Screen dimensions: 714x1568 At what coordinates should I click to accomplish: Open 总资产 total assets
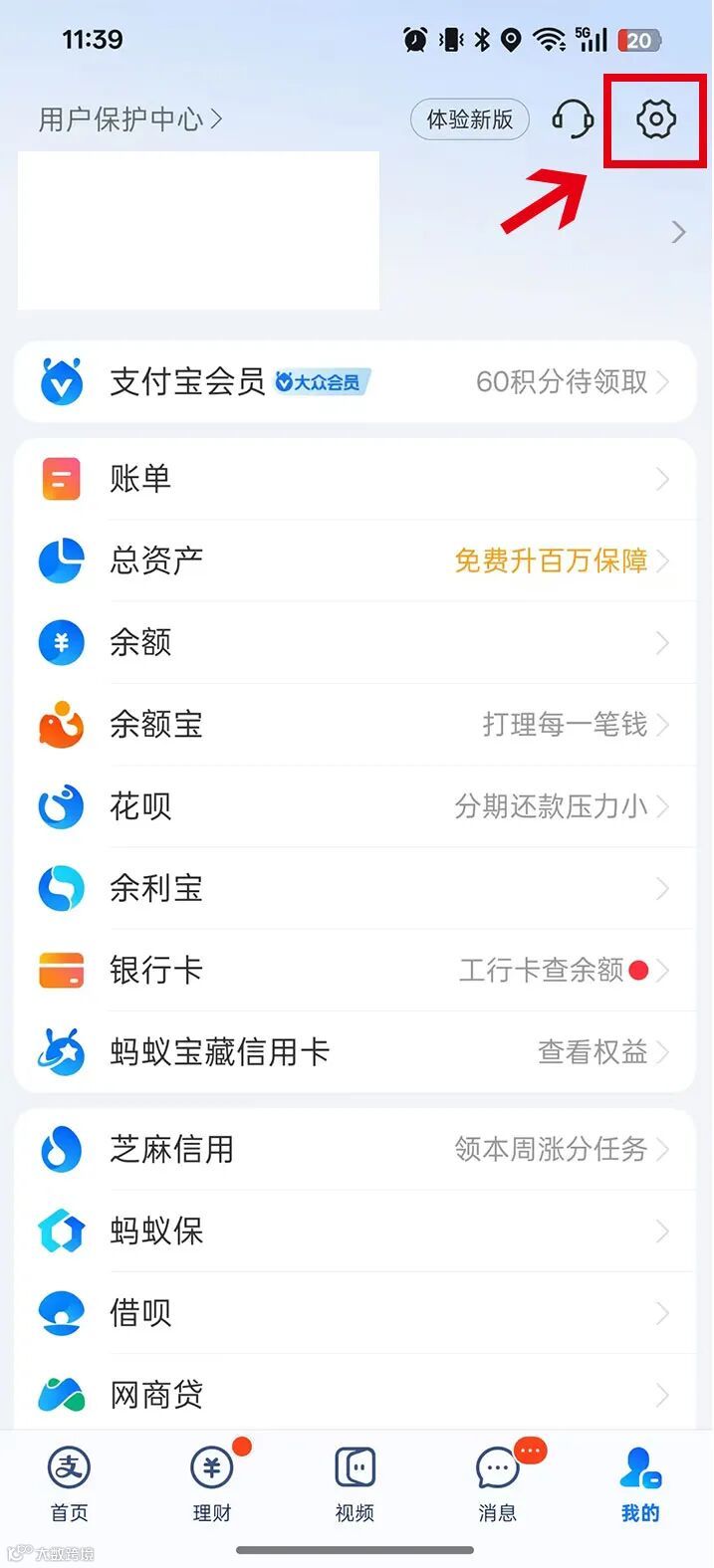tap(356, 560)
